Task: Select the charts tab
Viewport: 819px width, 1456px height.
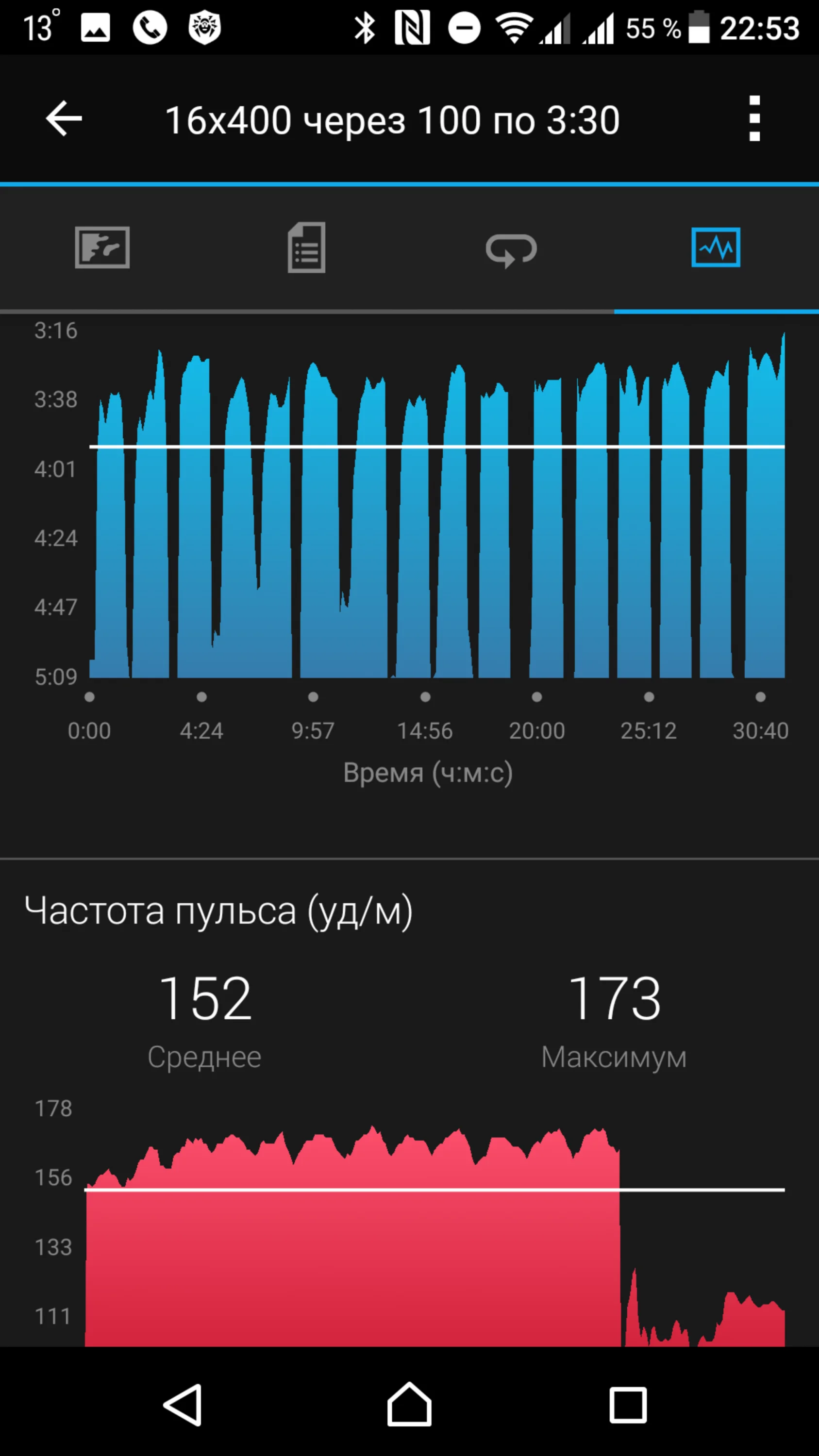Action: point(716,248)
